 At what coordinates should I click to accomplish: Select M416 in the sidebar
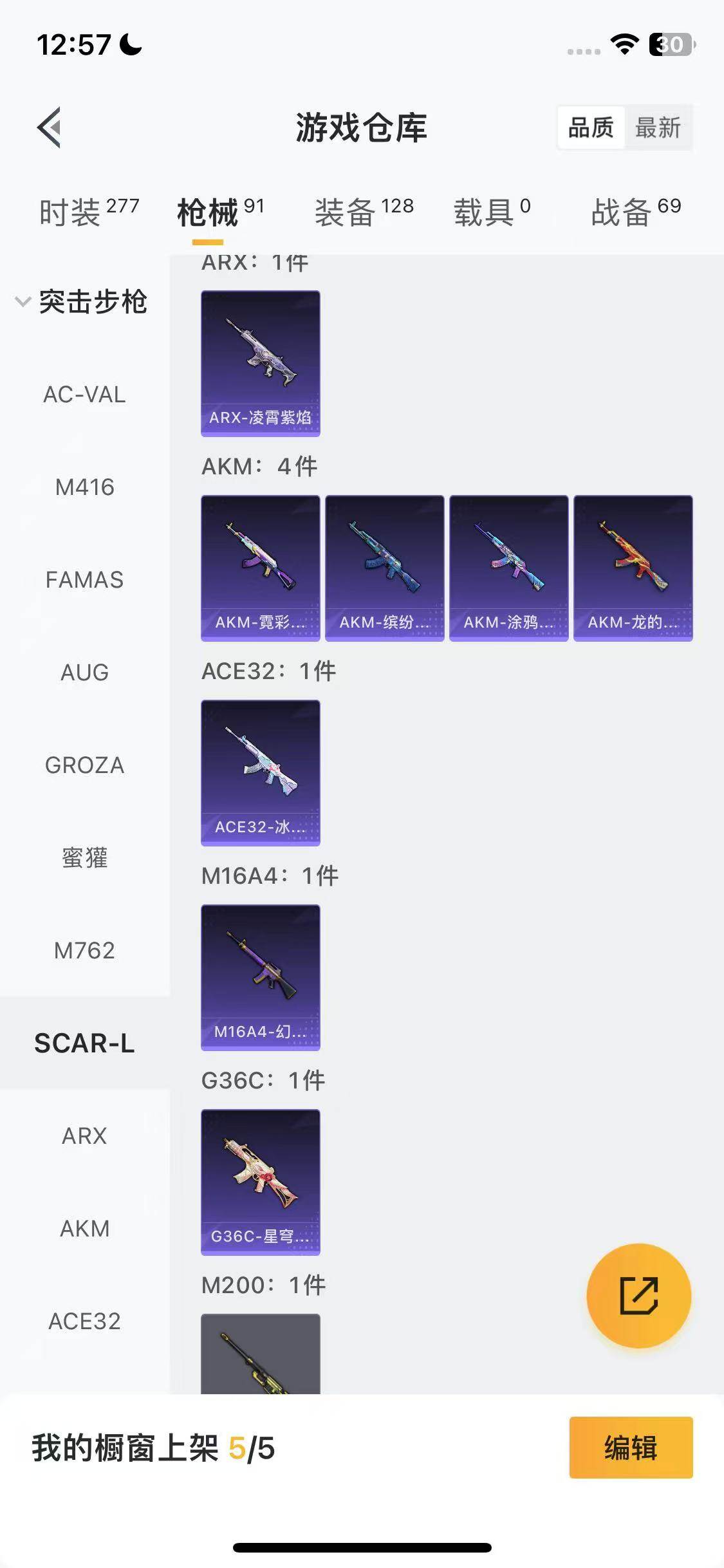pos(85,487)
